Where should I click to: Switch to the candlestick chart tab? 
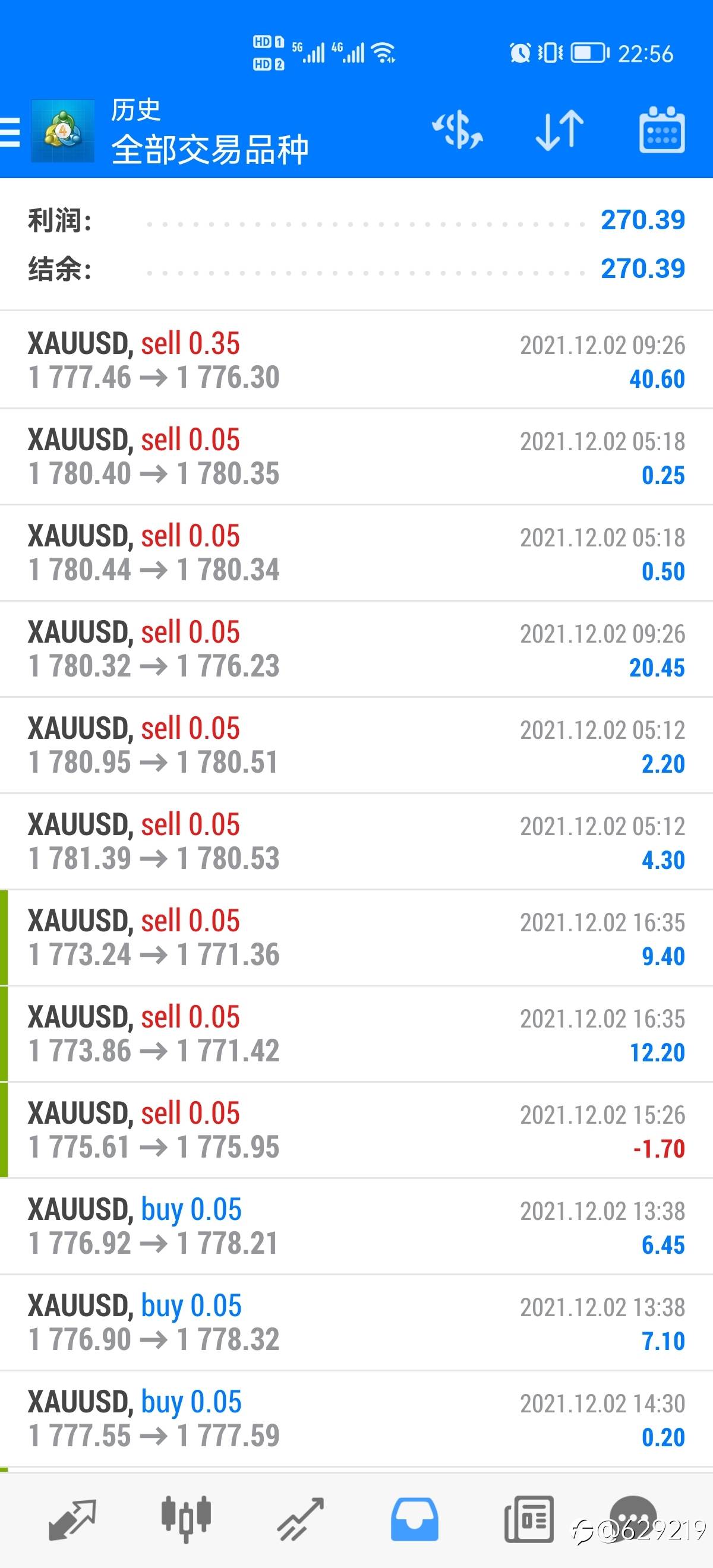pos(186,1519)
